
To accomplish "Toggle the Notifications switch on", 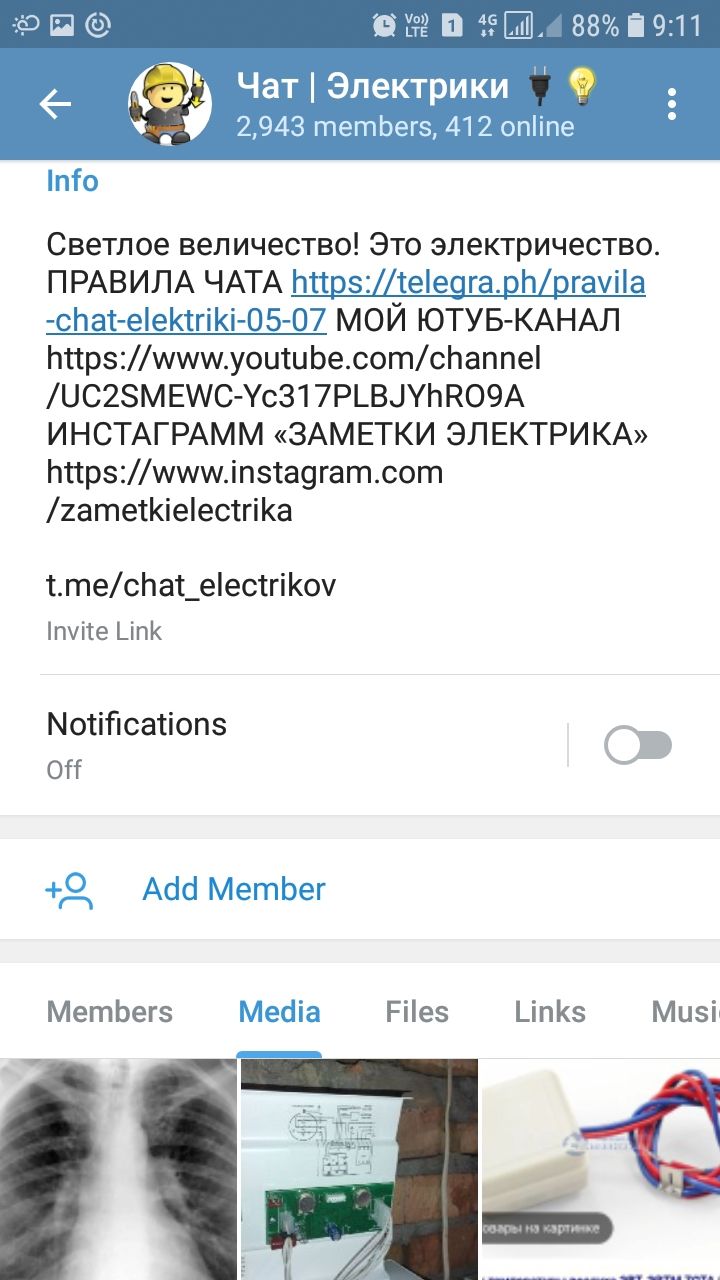I will coord(638,745).
